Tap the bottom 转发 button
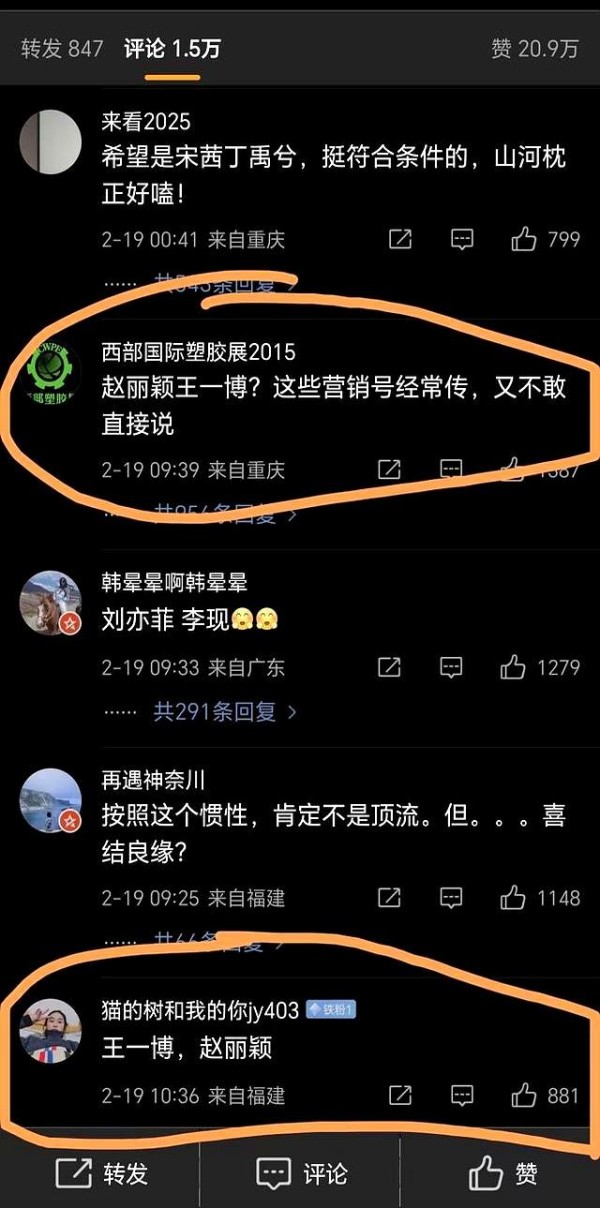This screenshot has width=600, height=1208. point(100,1173)
